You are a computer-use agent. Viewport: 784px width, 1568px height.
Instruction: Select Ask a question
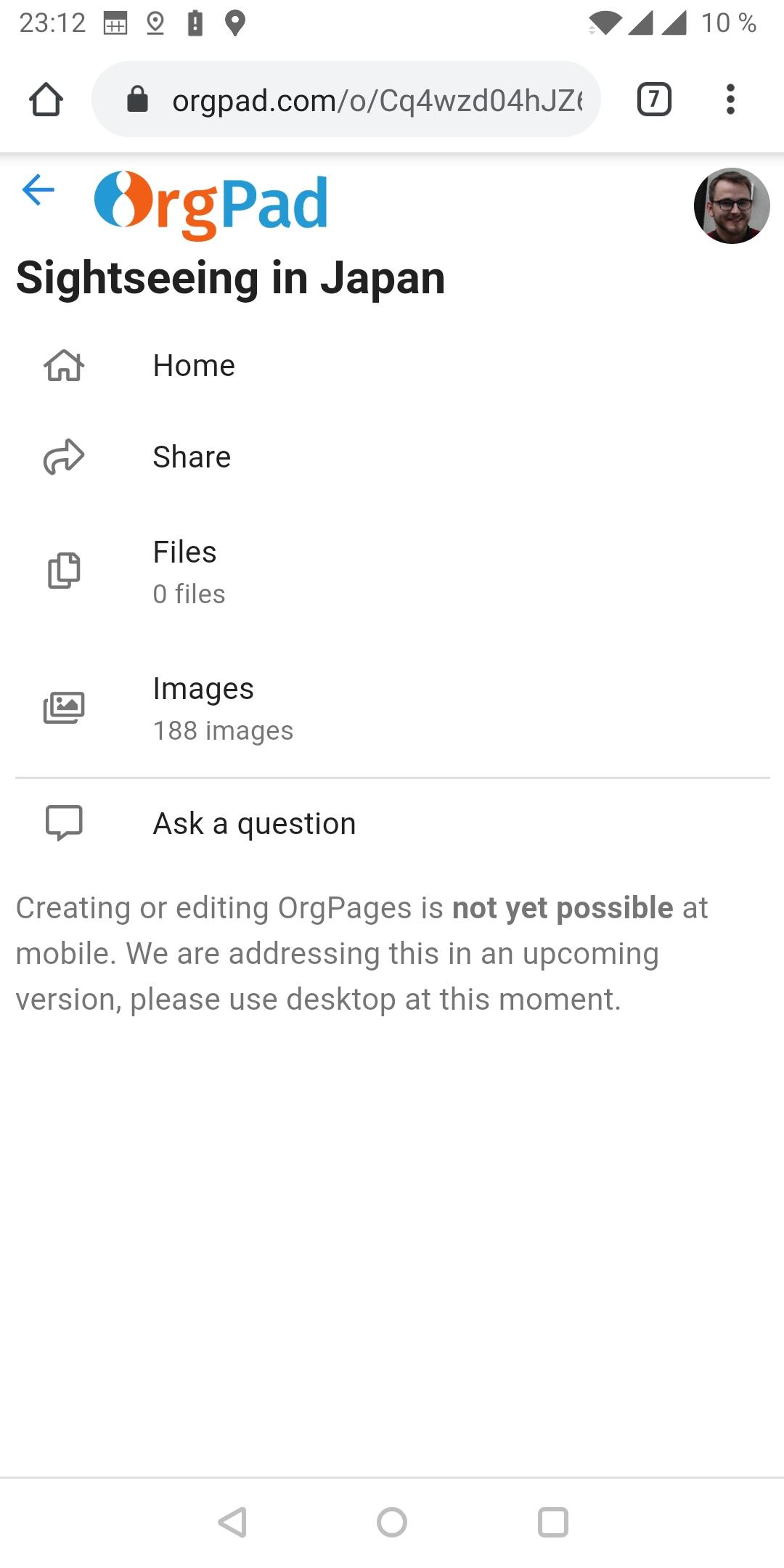coord(253,823)
